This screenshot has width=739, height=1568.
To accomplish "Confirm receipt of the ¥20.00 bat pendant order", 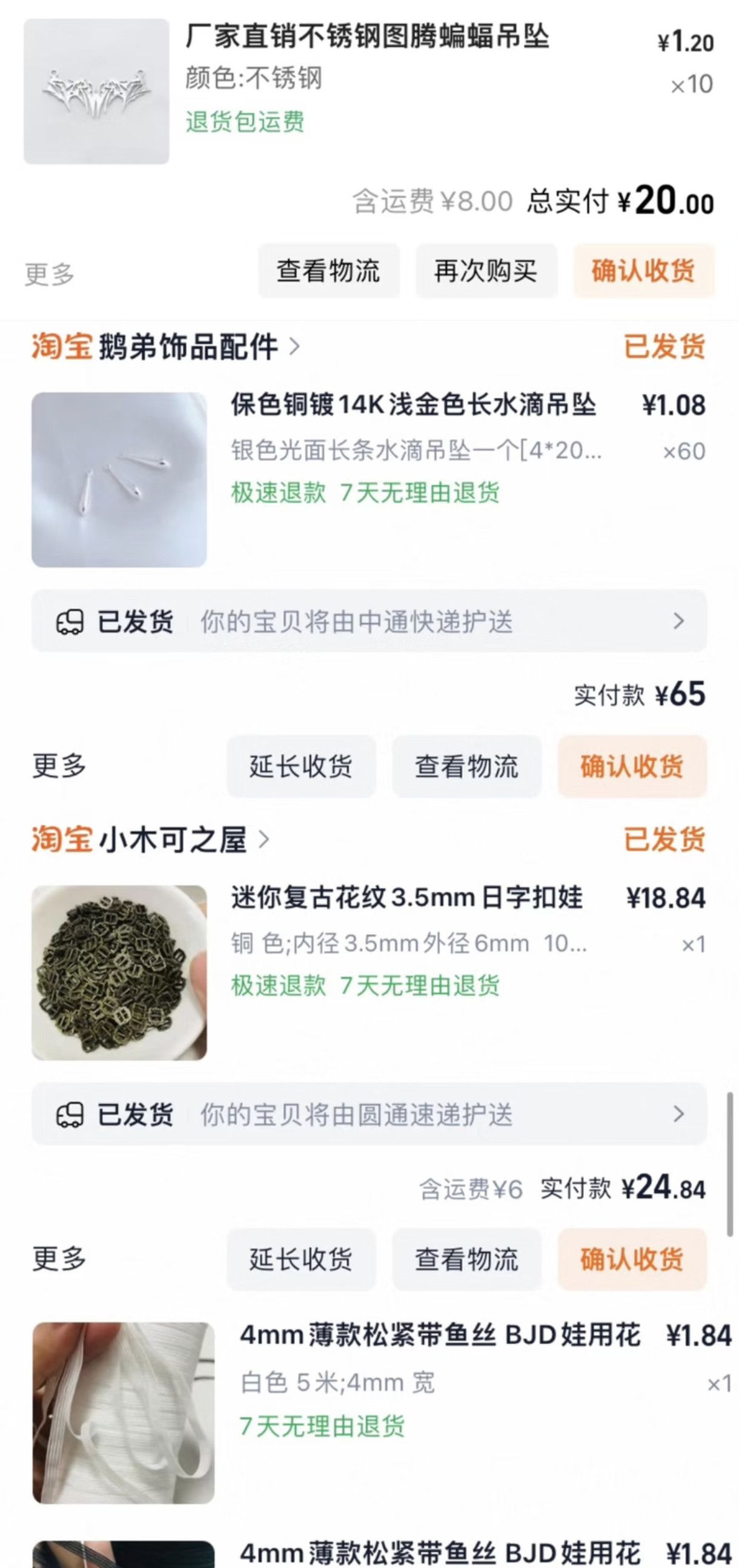I will click(643, 271).
